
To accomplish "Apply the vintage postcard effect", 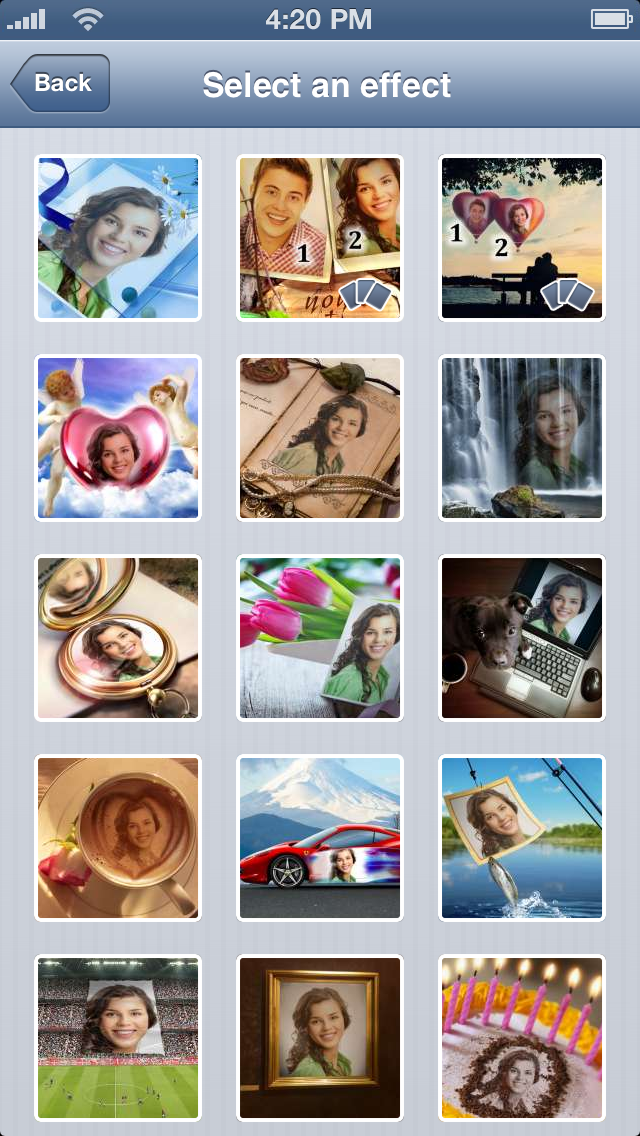I will coord(320,438).
